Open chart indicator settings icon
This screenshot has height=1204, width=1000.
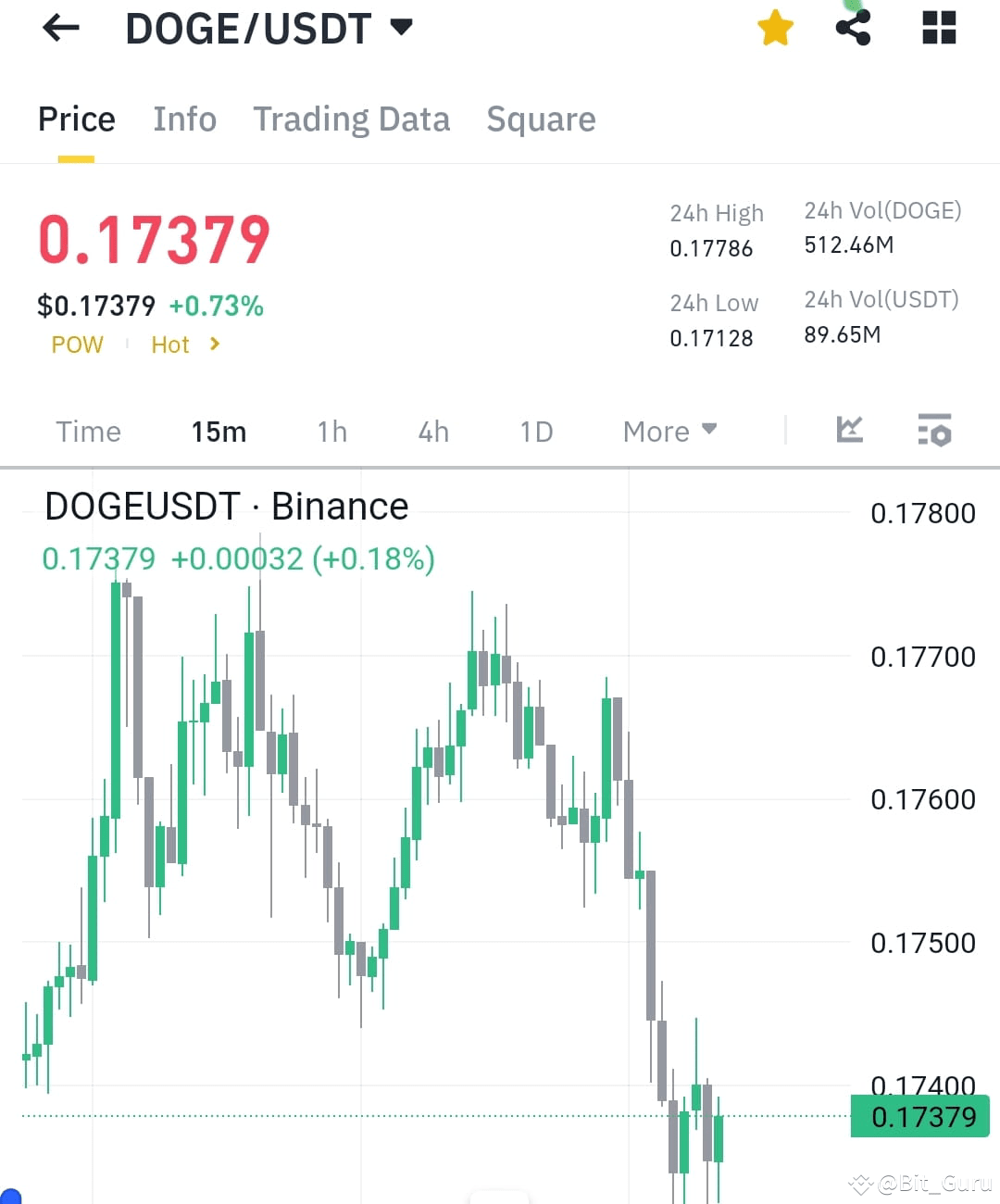(x=933, y=430)
